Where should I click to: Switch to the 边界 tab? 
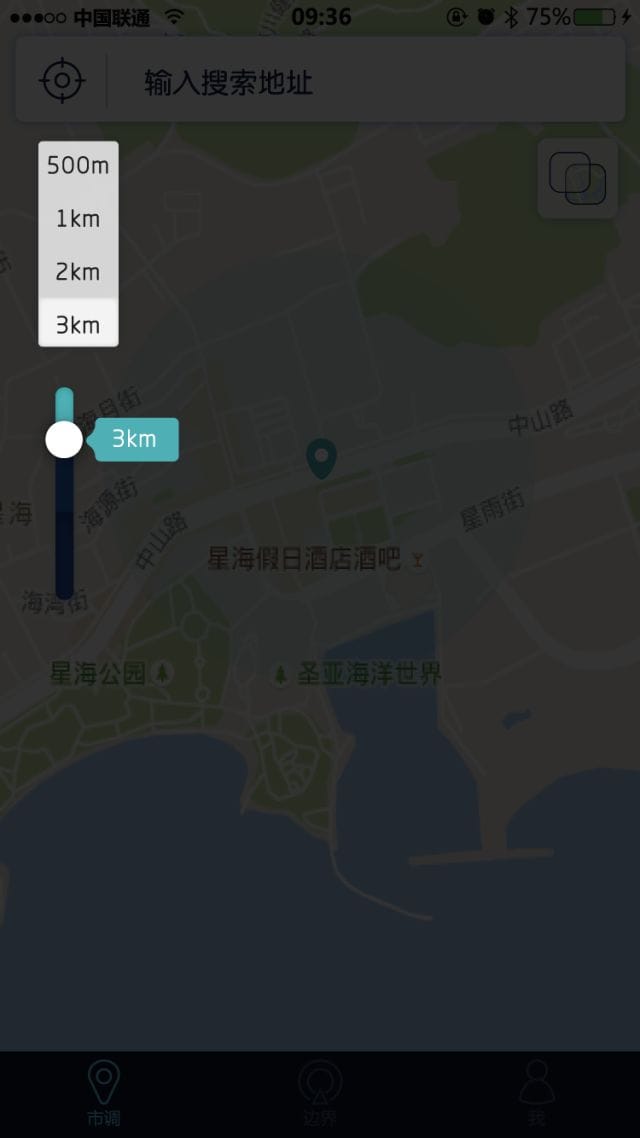coord(320,1093)
